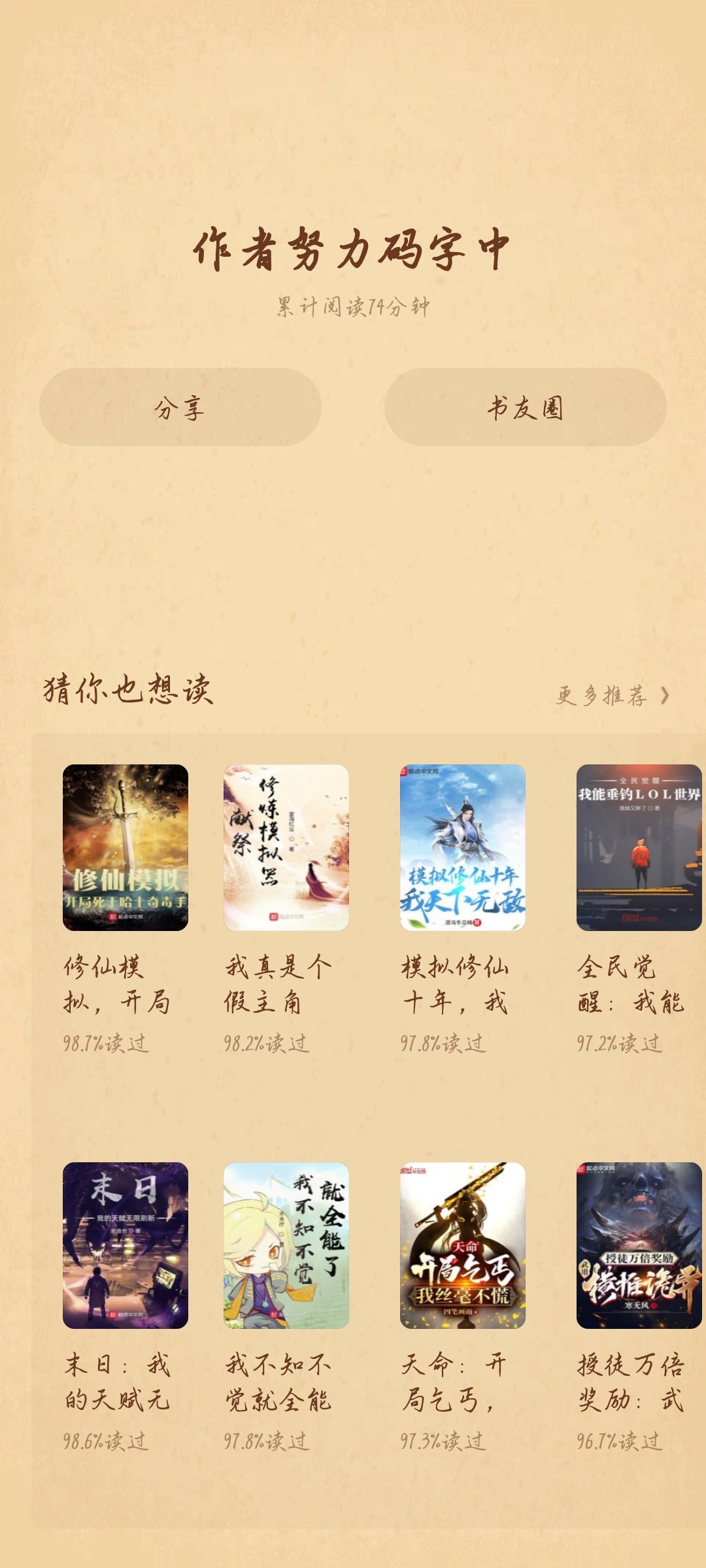
Task: Open the book 我不知不觉就全能
Action: click(286, 1245)
